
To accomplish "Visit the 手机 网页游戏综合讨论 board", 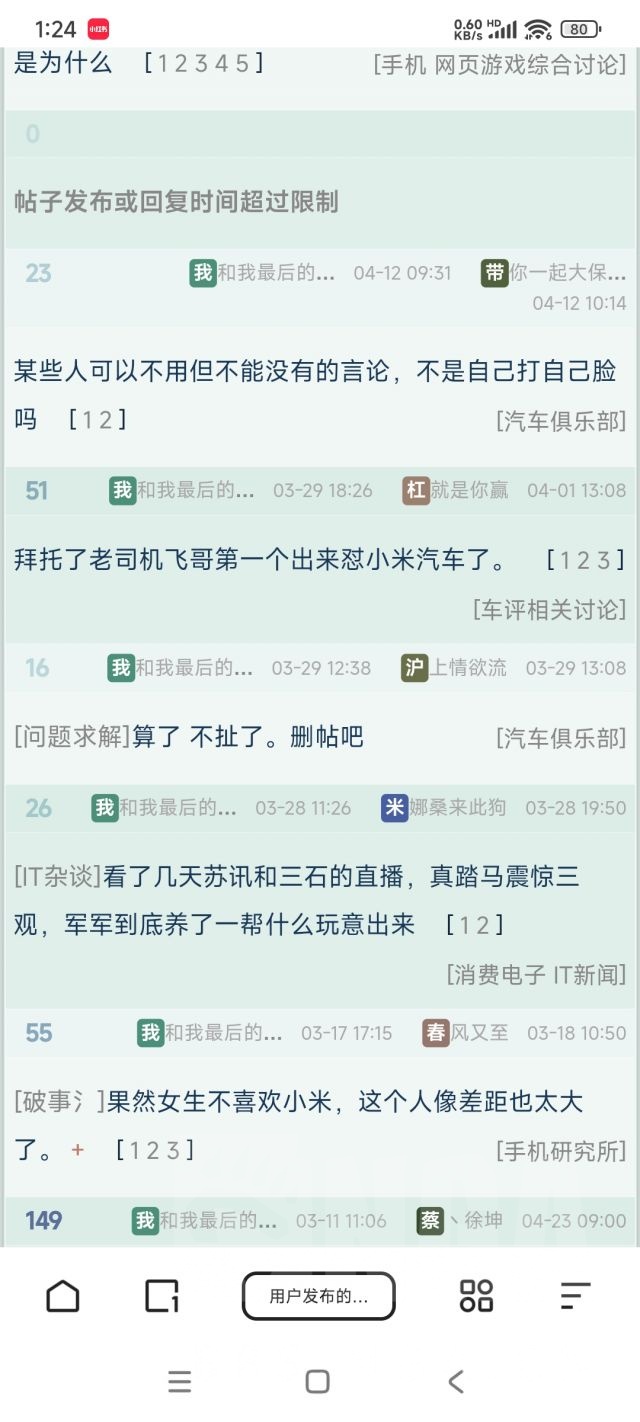I will pos(500,65).
